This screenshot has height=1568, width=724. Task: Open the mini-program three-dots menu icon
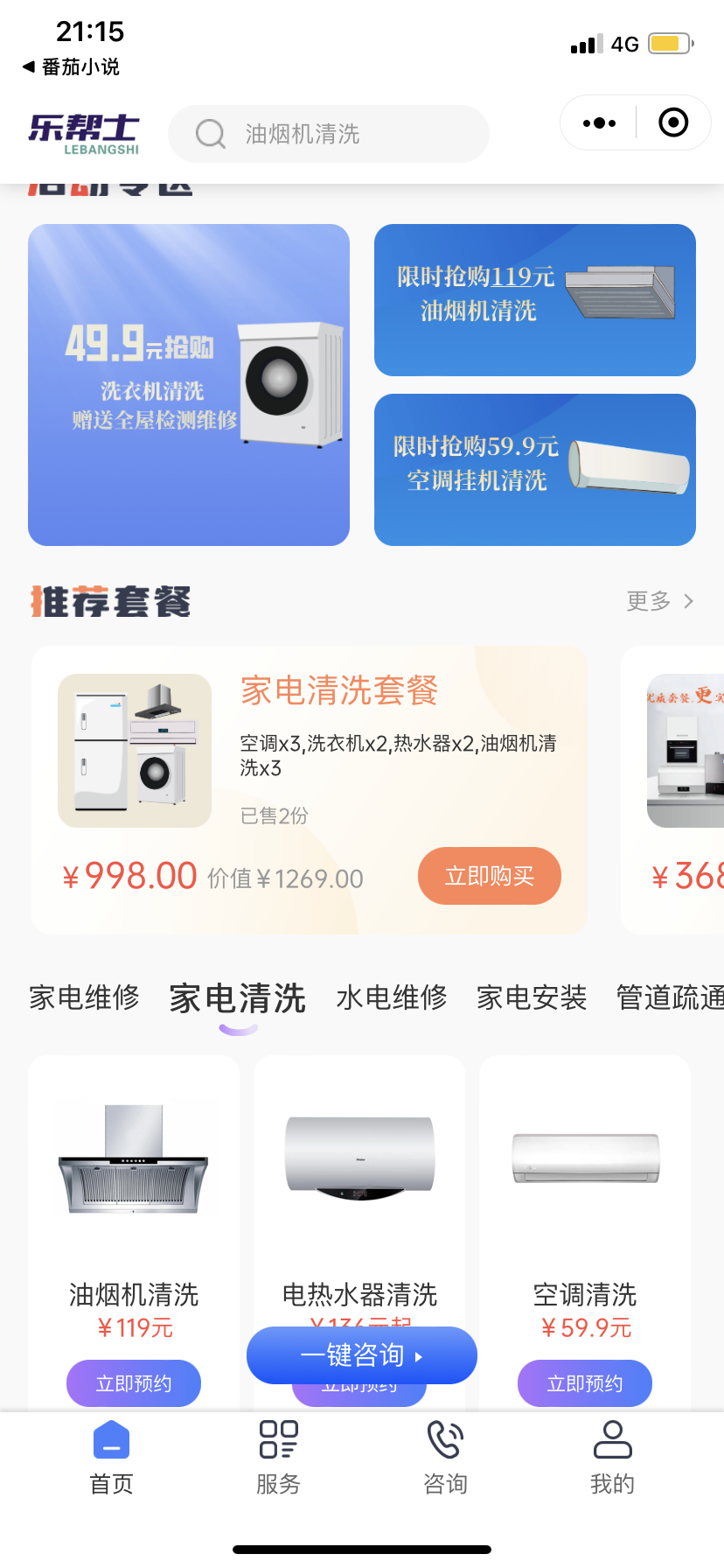tap(597, 122)
